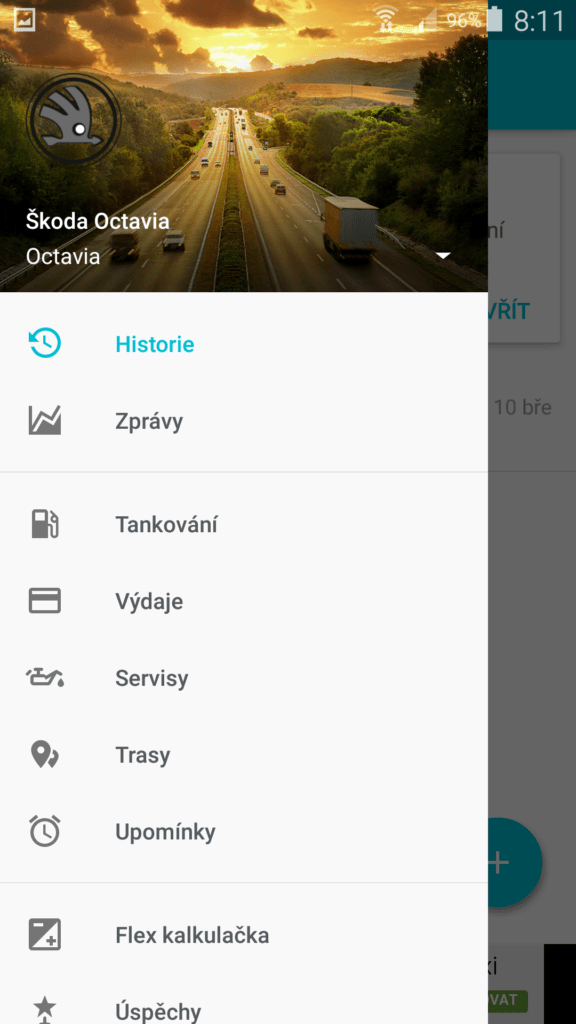Open Upomínky reminders
Image resolution: width=576 pixels, height=1024 pixels.
244,832
